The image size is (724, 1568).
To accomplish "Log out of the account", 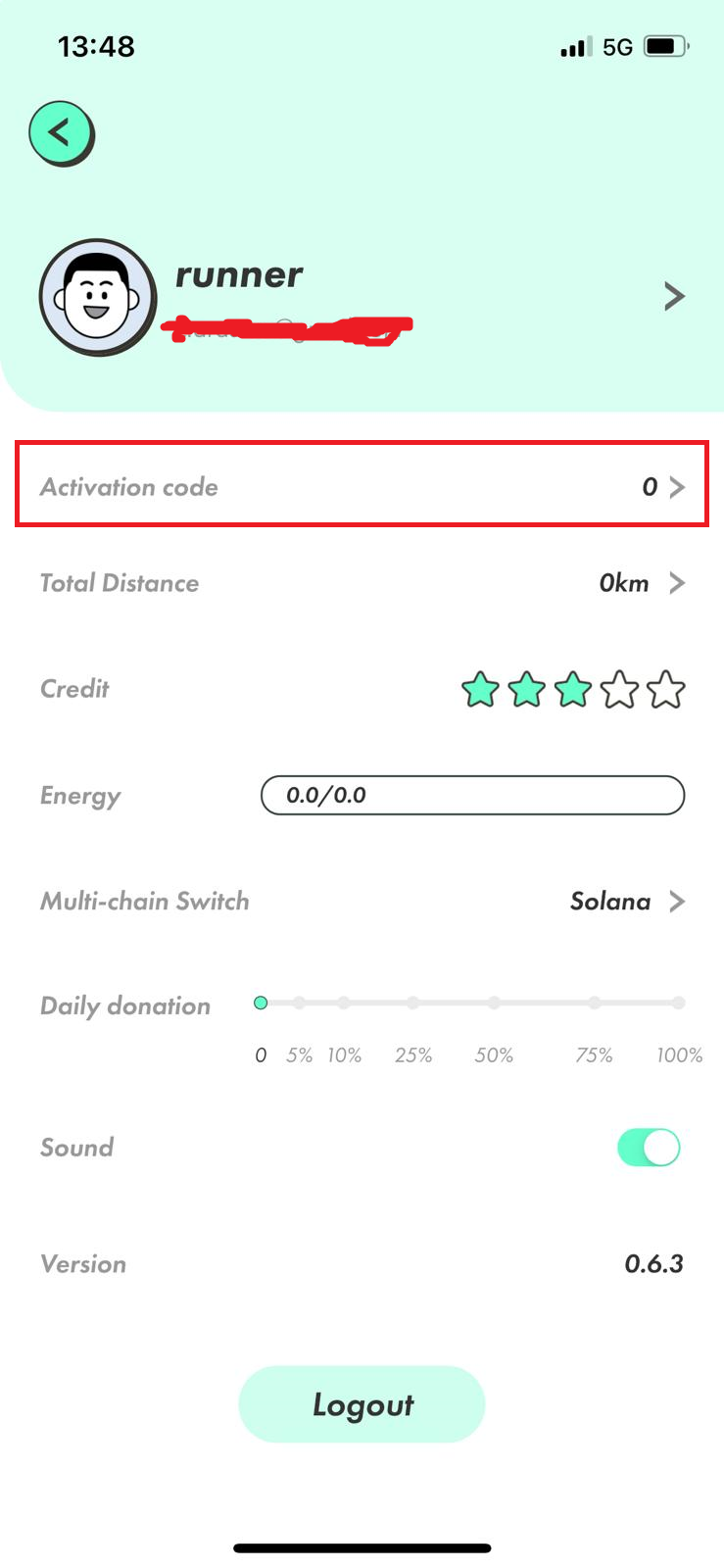I will 362,1404.
